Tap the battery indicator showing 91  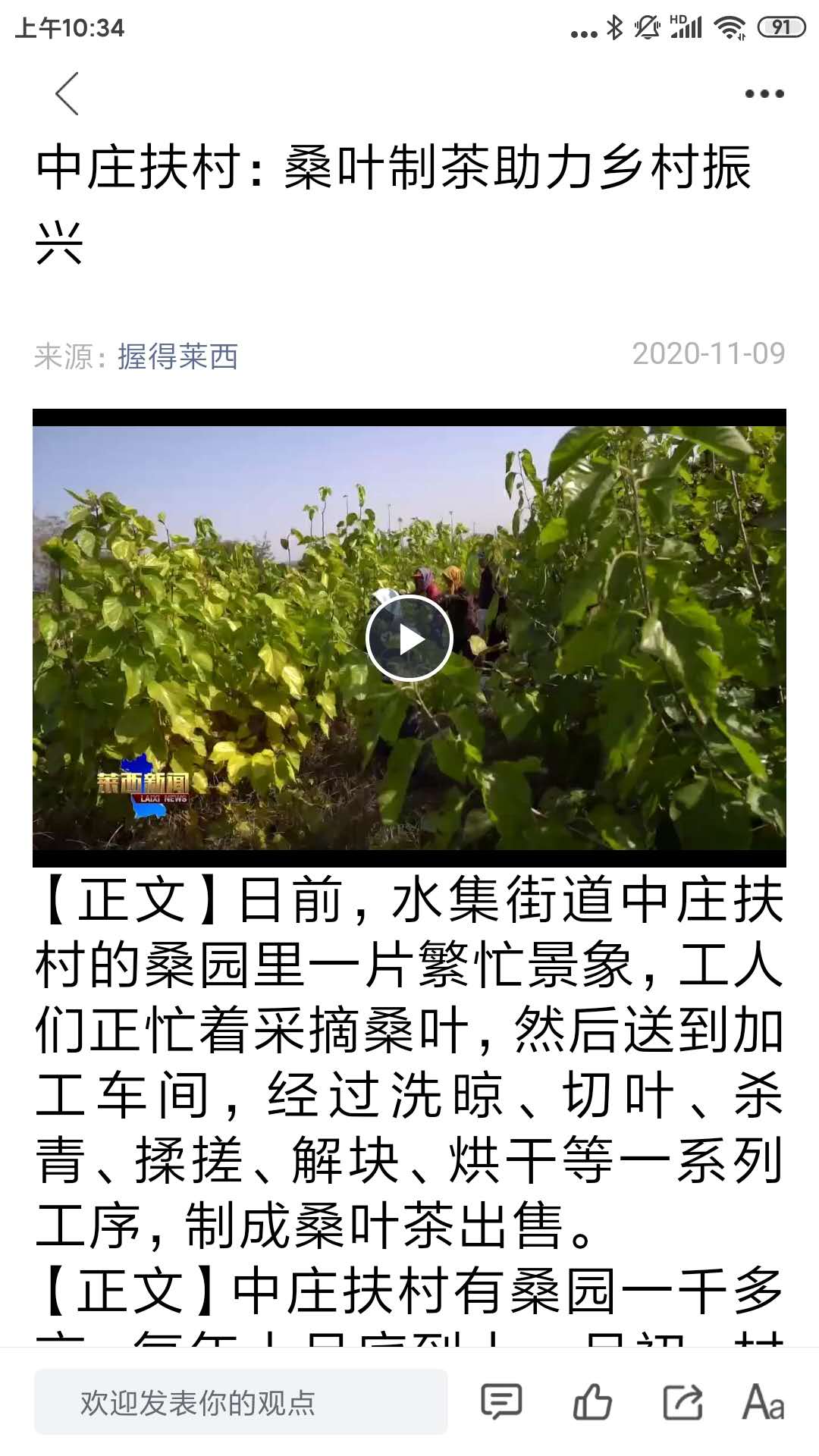pos(781,25)
